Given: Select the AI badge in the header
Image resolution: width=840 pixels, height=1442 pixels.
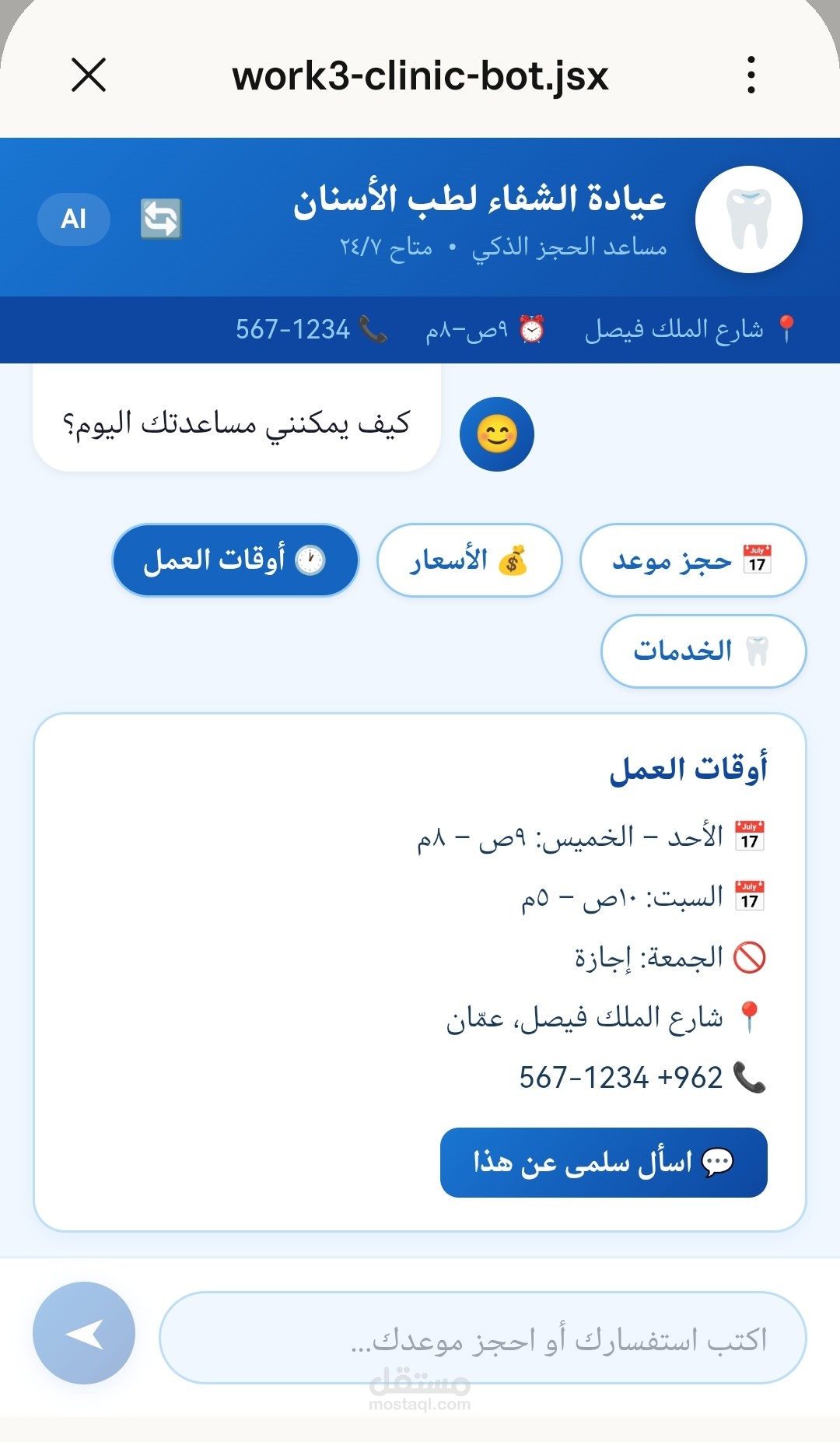Looking at the screenshot, I should coord(73,219).
